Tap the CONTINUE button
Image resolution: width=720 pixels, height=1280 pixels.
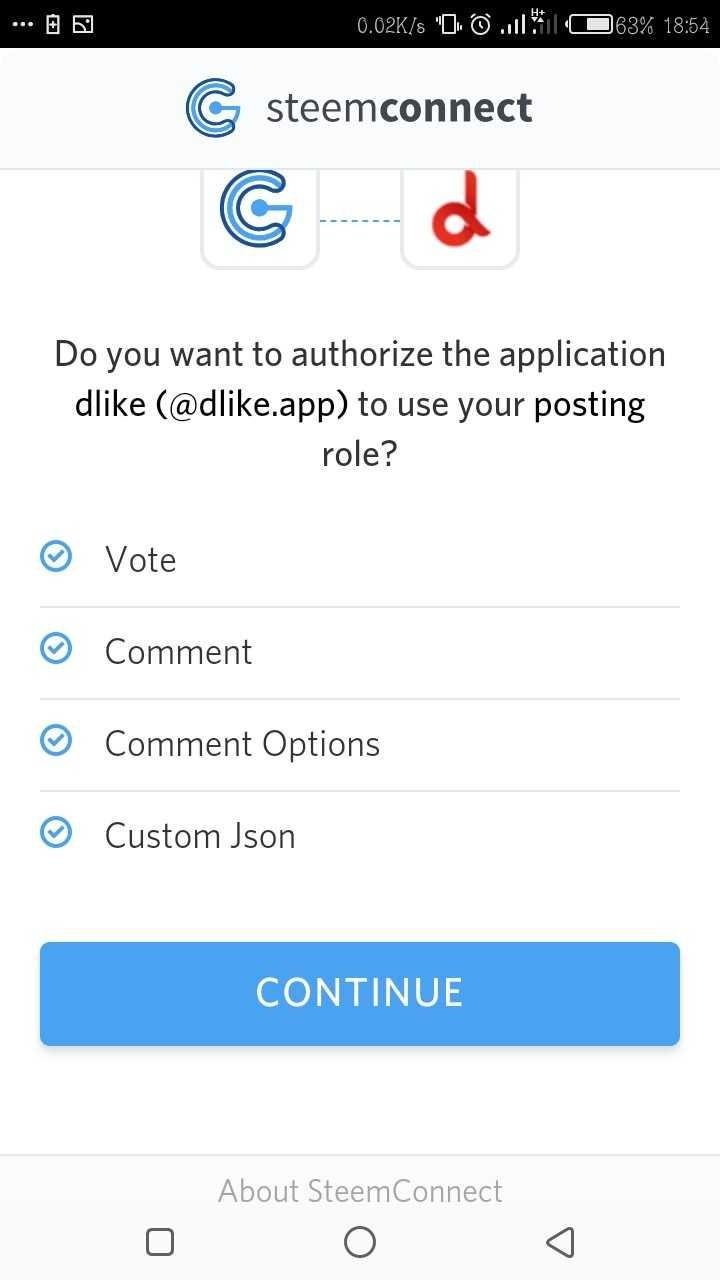pos(360,993)
